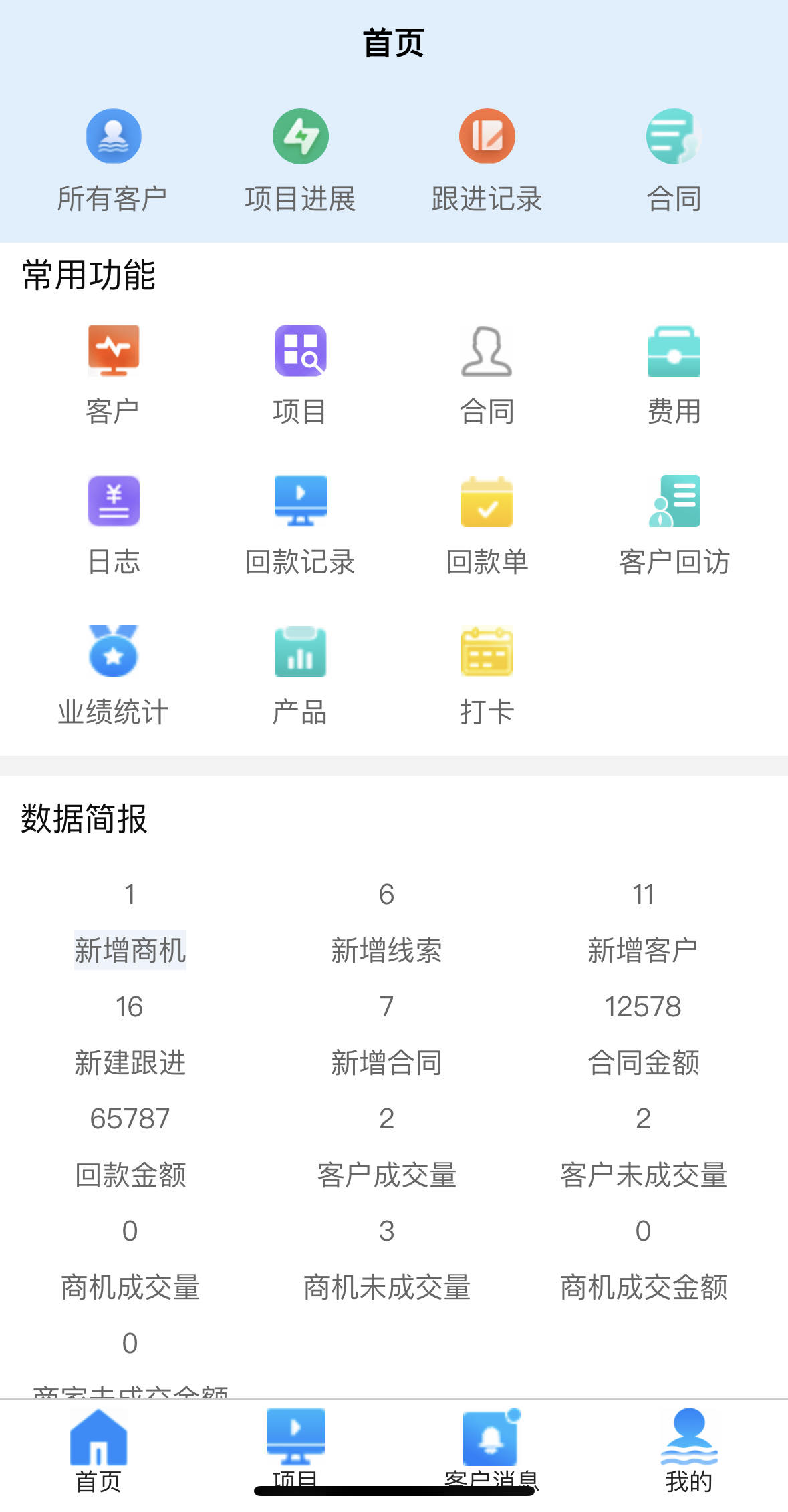
Task: Open 客户 in 常用功能
Action: (113, 375)
